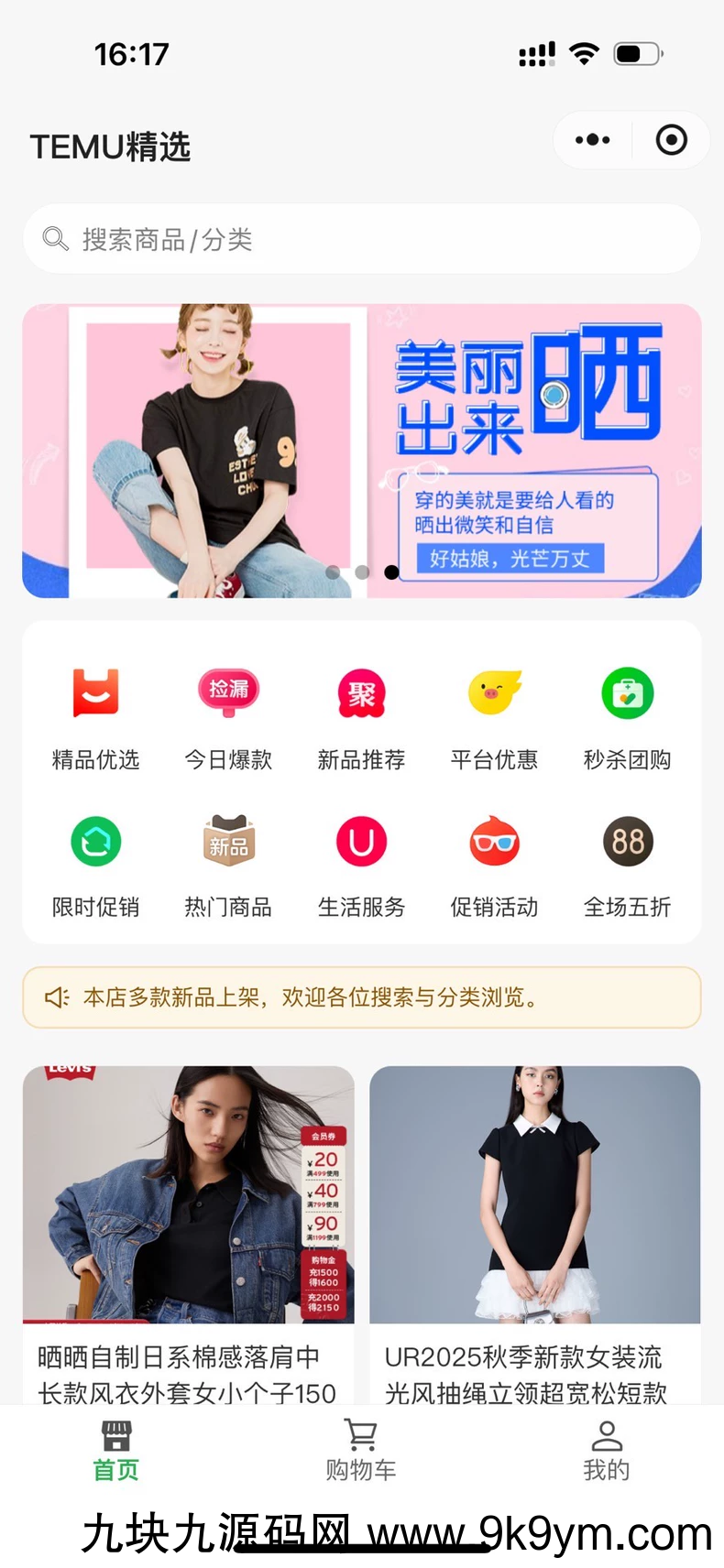The height and width of the screenshot is (1568, 724).
Task: Open the 晒晒自制日系棉感 coat product card
Action: click(x=188, y=1227)
